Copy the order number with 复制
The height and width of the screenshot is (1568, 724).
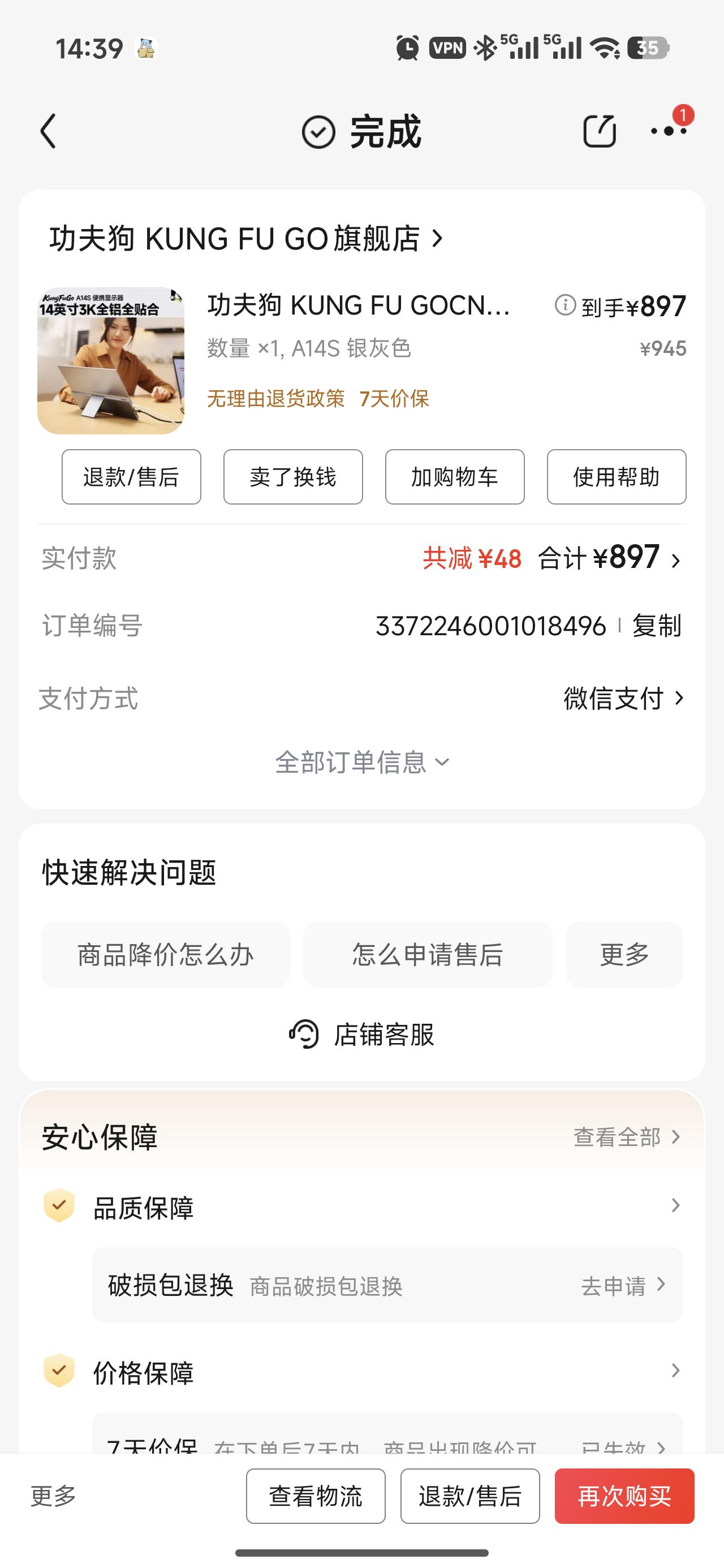(657, 626)
